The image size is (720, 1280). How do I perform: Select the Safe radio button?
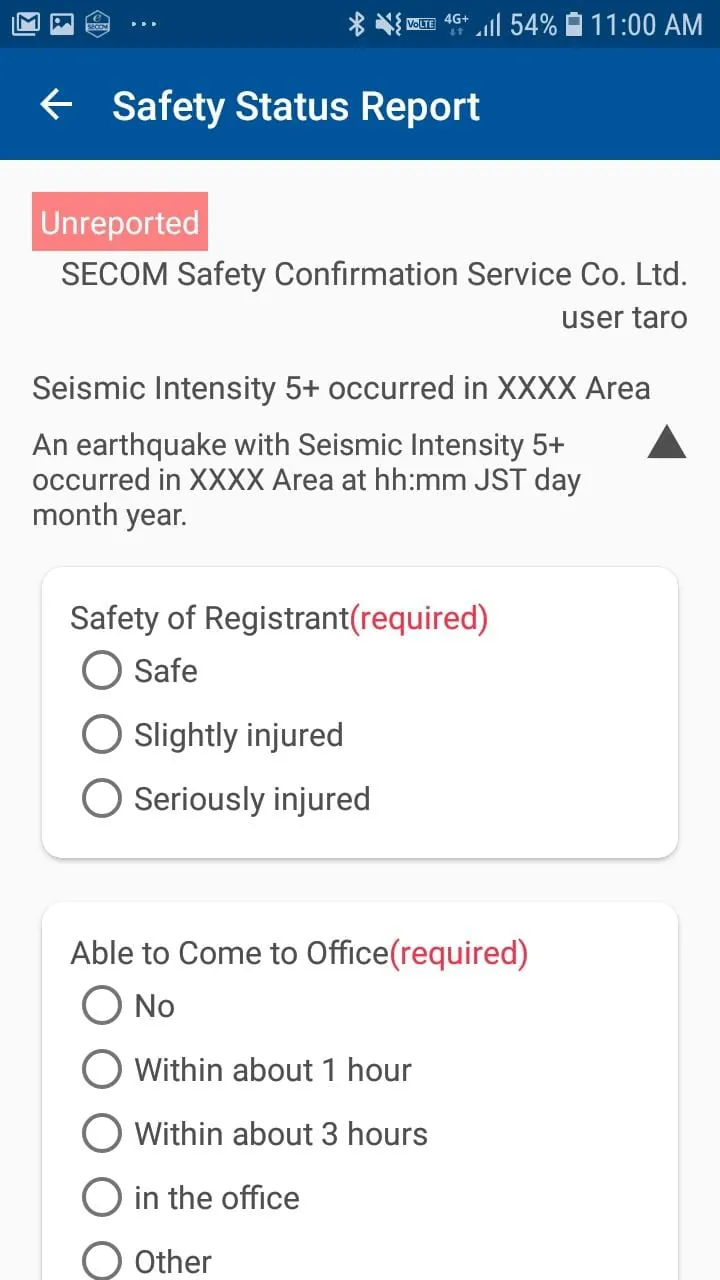pos(101,670)
